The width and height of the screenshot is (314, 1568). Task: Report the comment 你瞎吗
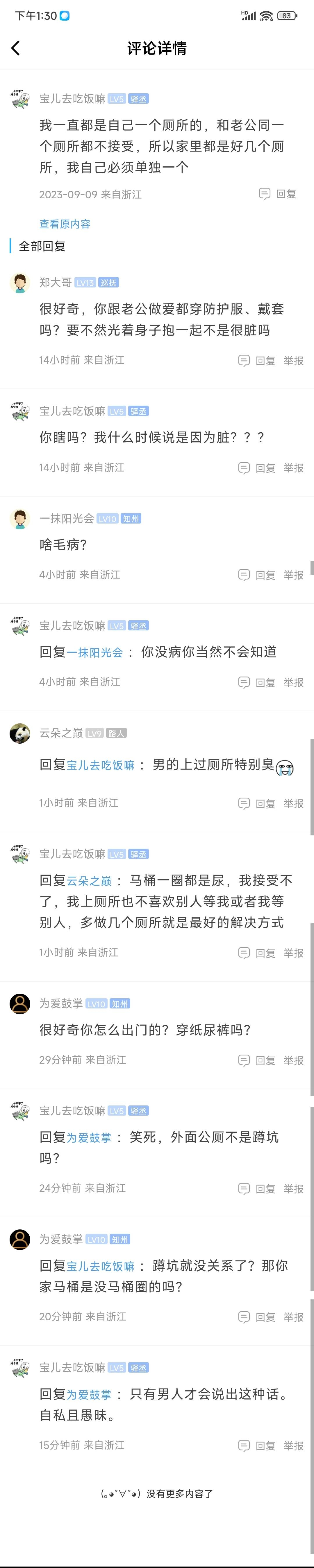click(293, 468)
